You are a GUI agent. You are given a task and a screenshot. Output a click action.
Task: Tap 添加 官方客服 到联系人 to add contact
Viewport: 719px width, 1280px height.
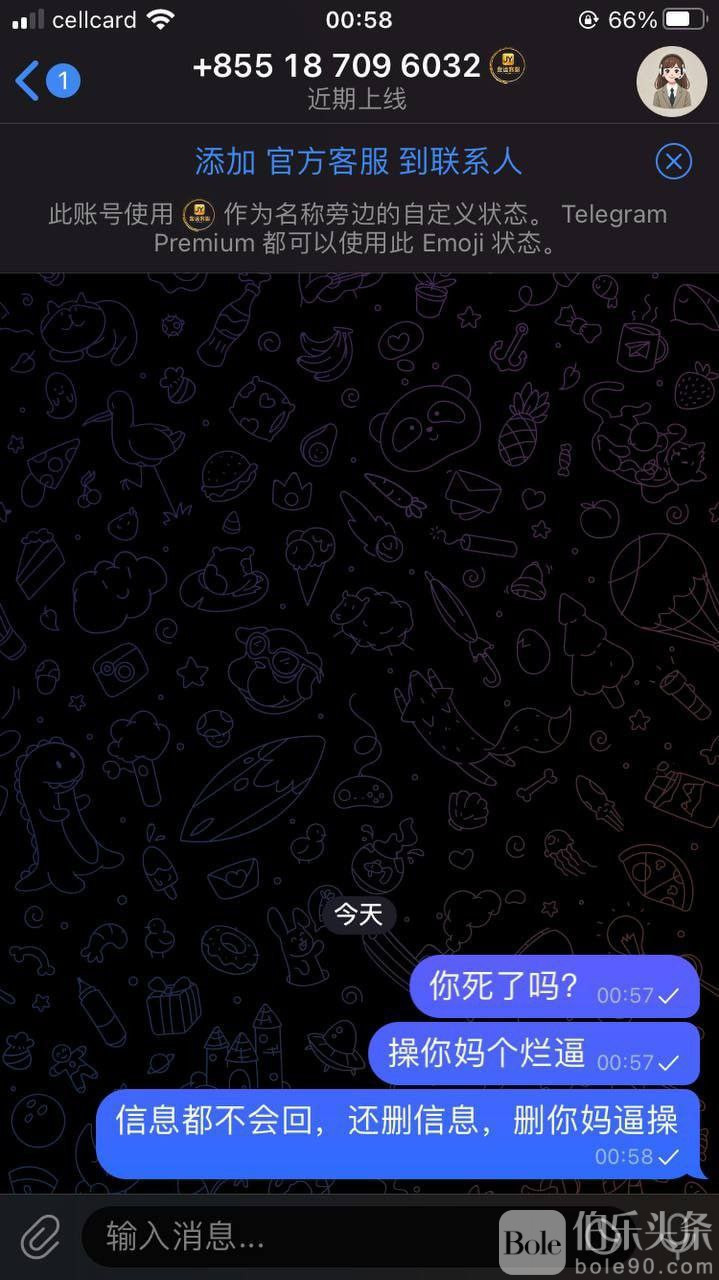[358, 162]
